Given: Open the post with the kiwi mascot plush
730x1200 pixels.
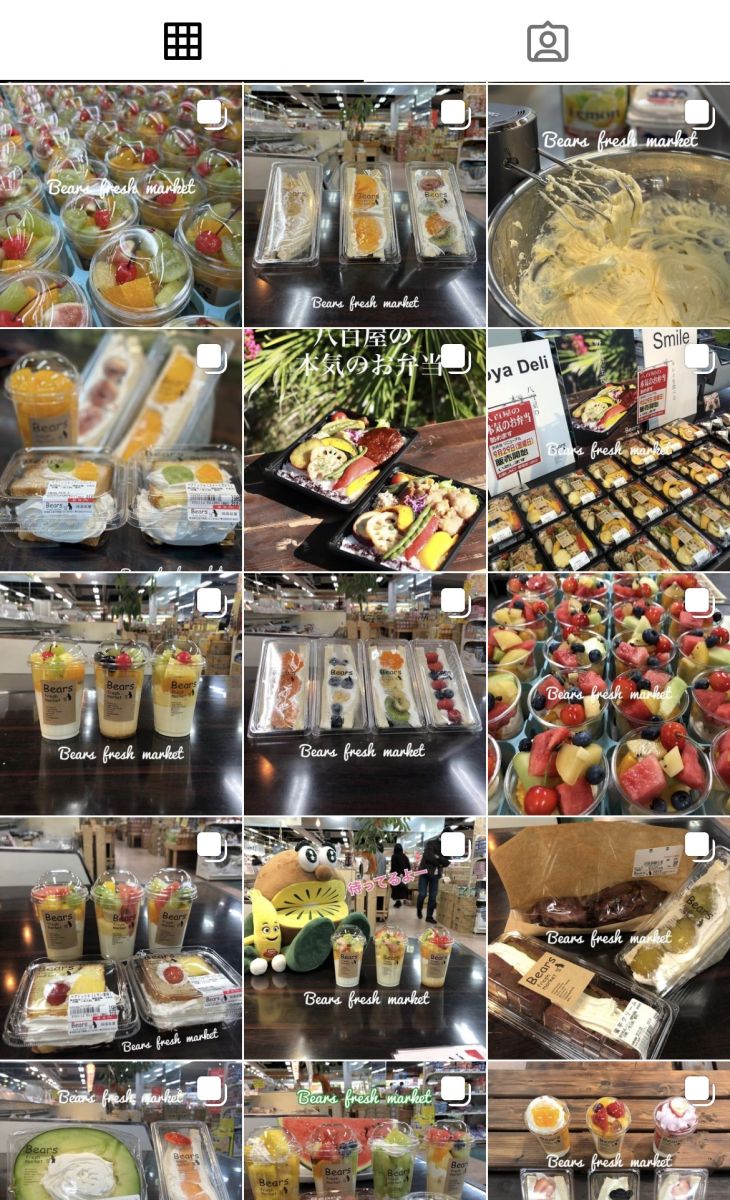Looking at the screenshot, I should coord(365,937).
